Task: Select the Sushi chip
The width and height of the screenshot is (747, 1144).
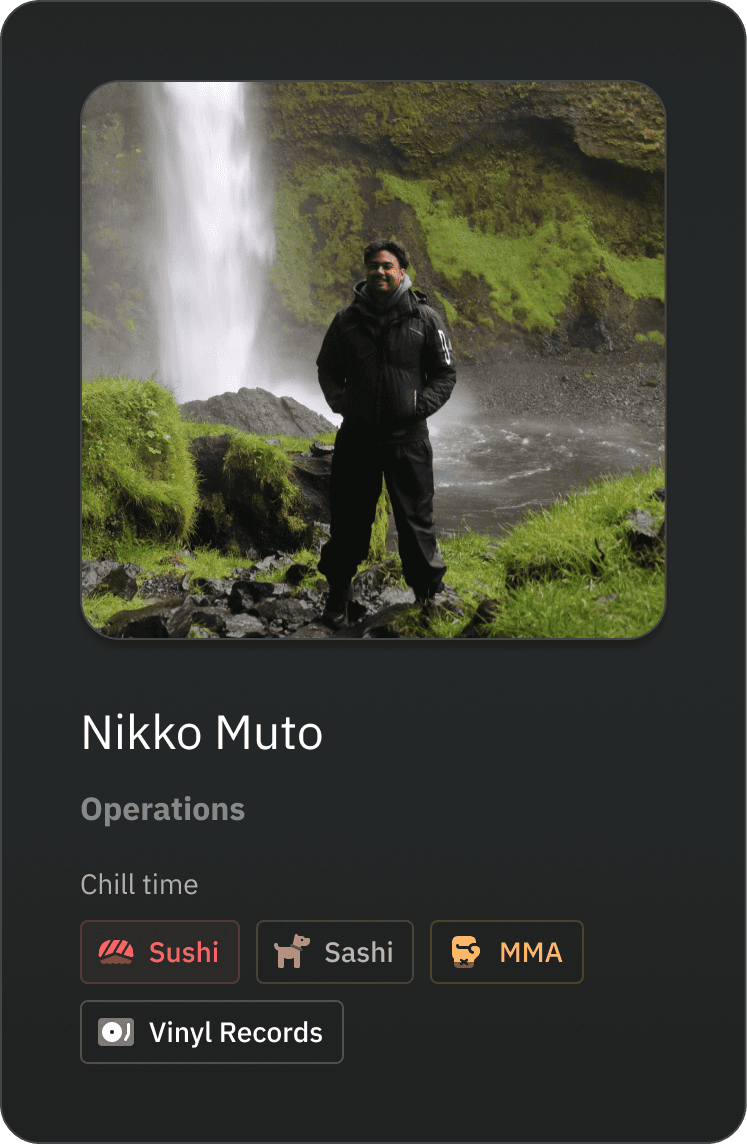Action: pos(160,952)
